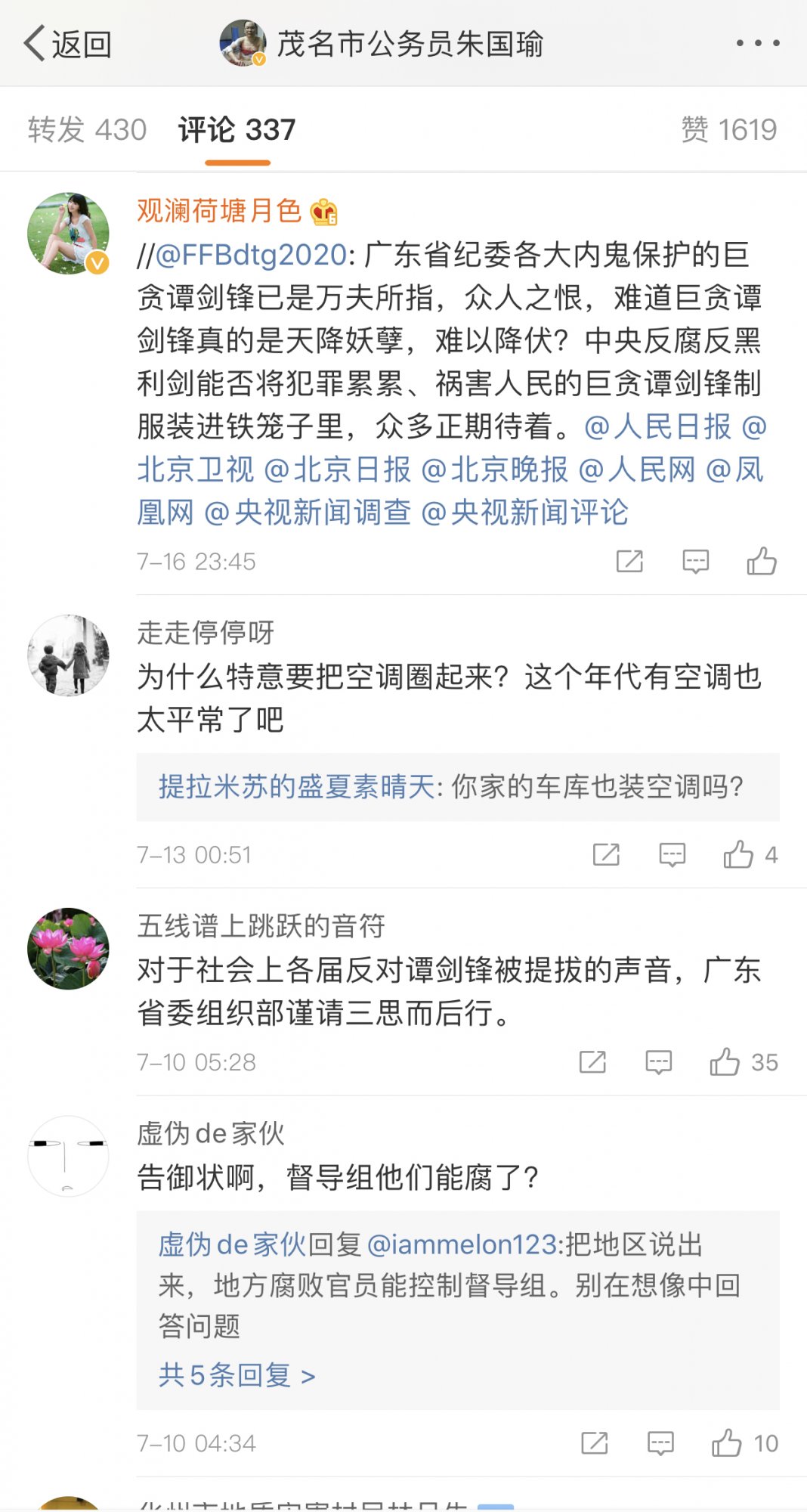Like 五线谱上跳跃的音符's comment

pos(725,1062)
